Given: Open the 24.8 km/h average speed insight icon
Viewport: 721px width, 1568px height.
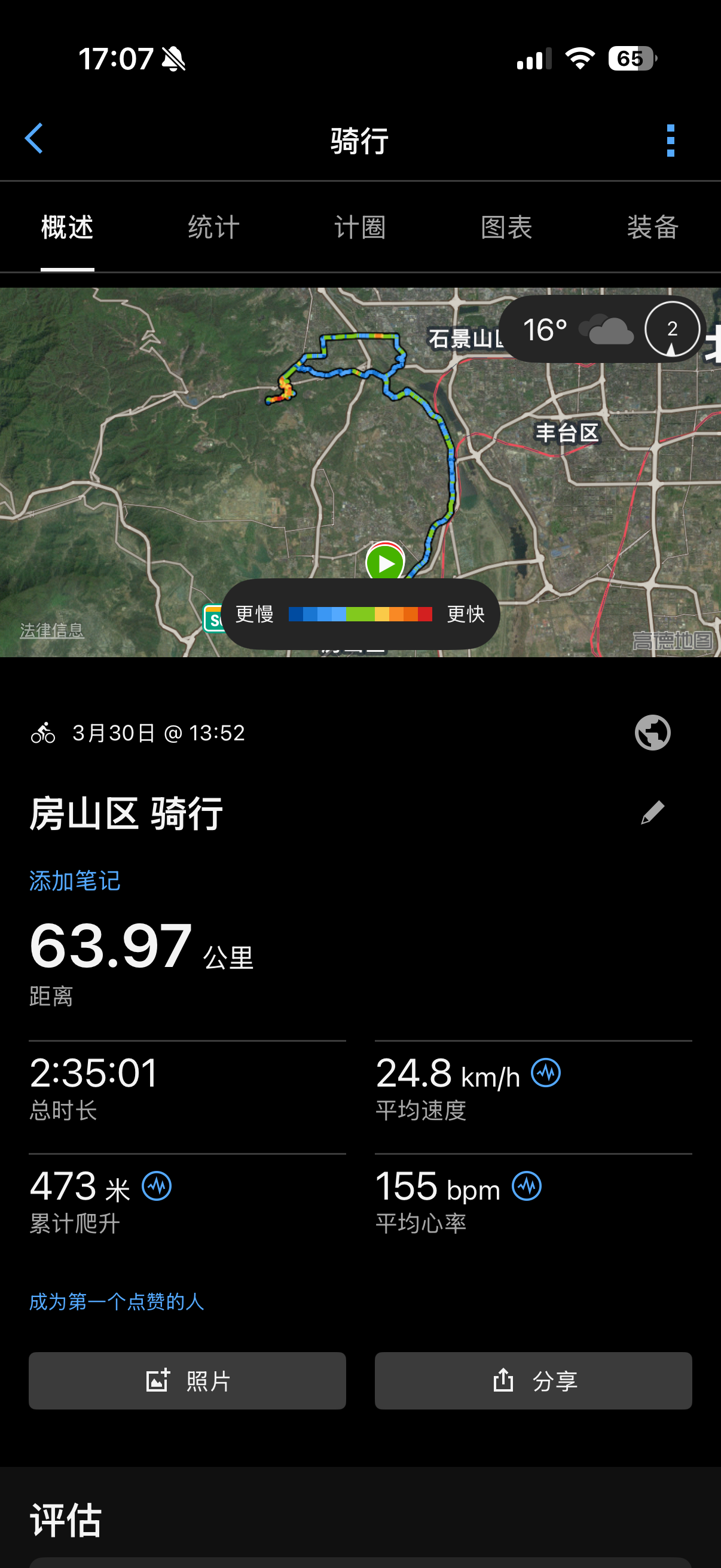Looking at the screenshot, I should tap(546, 1072).
